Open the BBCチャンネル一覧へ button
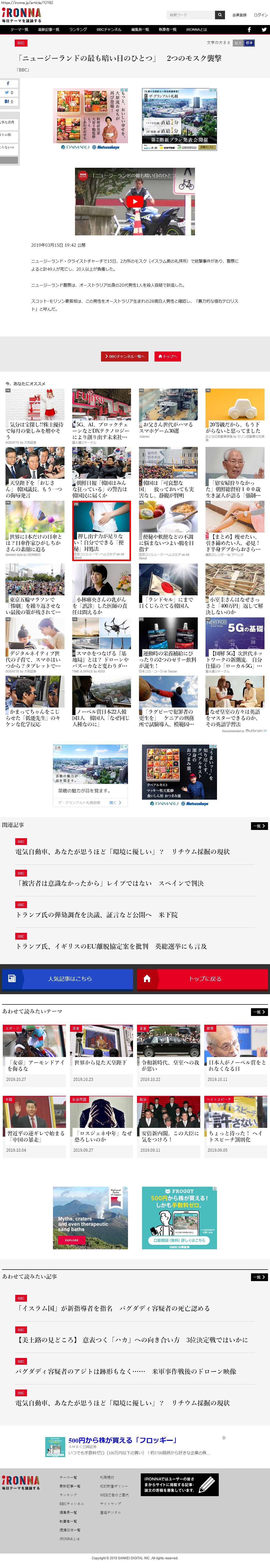The height and width of the screenshot is (1568, 270). coord(125,356)
